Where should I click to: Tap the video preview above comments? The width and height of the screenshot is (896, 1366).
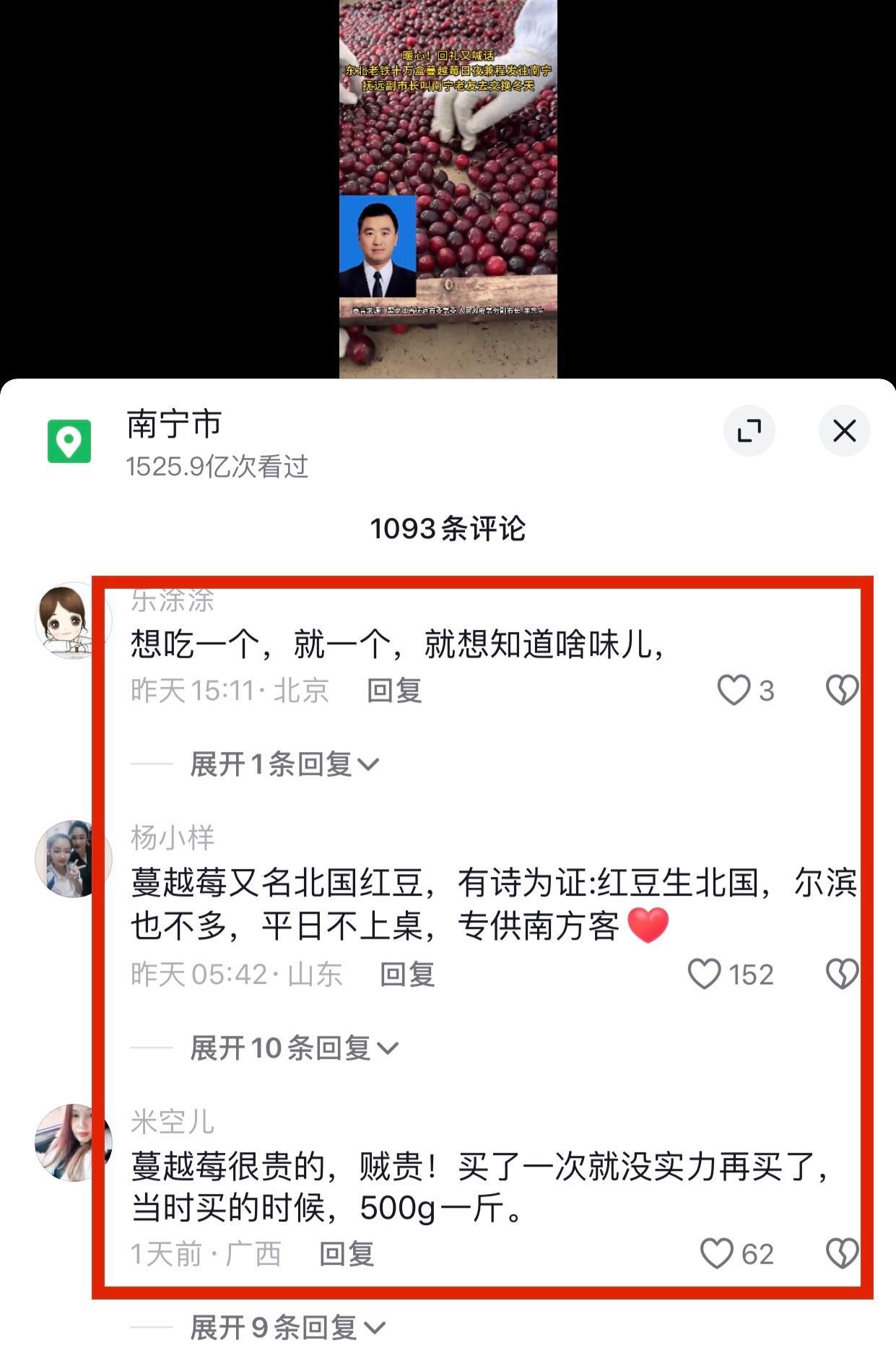[x=448, y=188]
